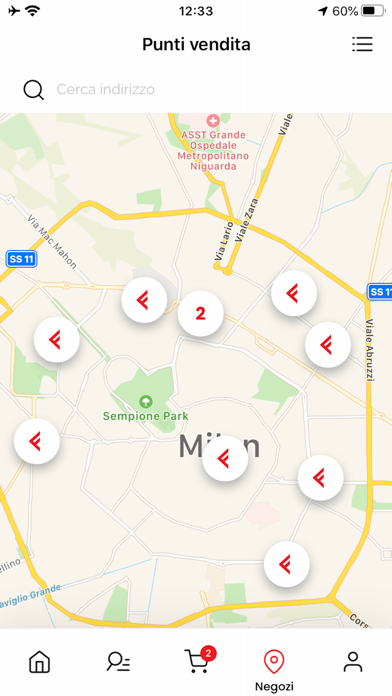Switch to the store list view
Viewport: 392px width, 696px height.
[x=362, y=44]
